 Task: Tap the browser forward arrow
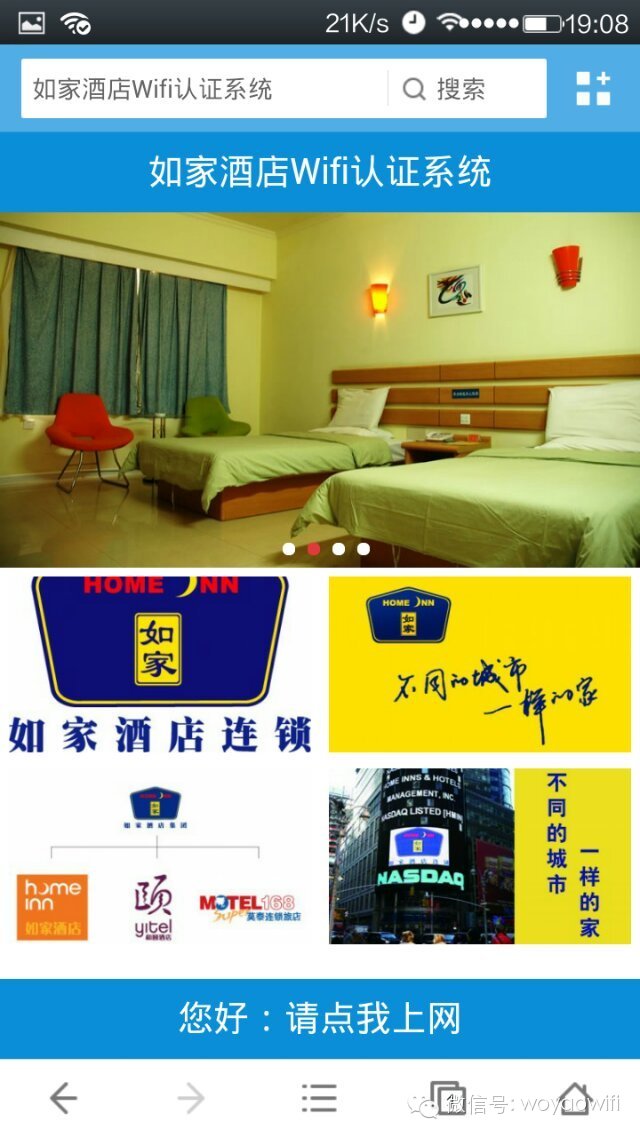tap(191, 1099)
